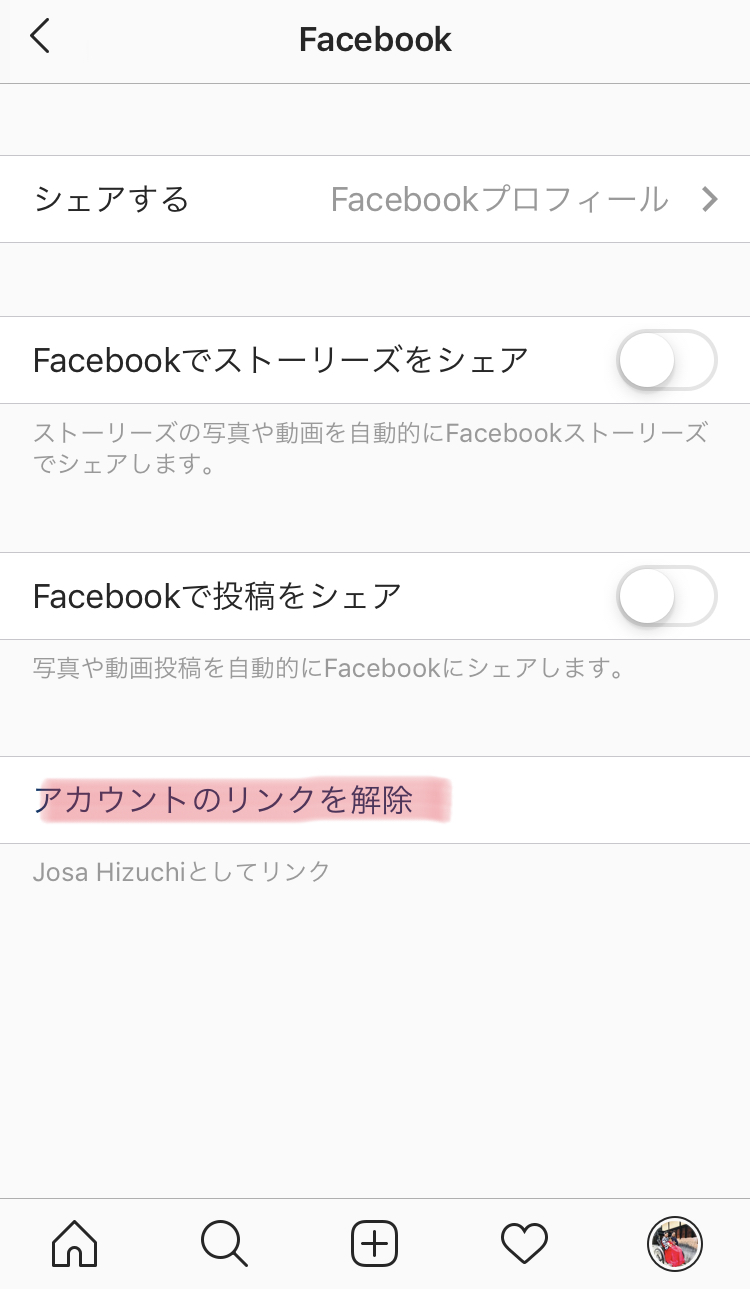750x1289 pixels.
Task: Tap the Josa Hizuchiとしてリンク label
Action: click(181, 871)
